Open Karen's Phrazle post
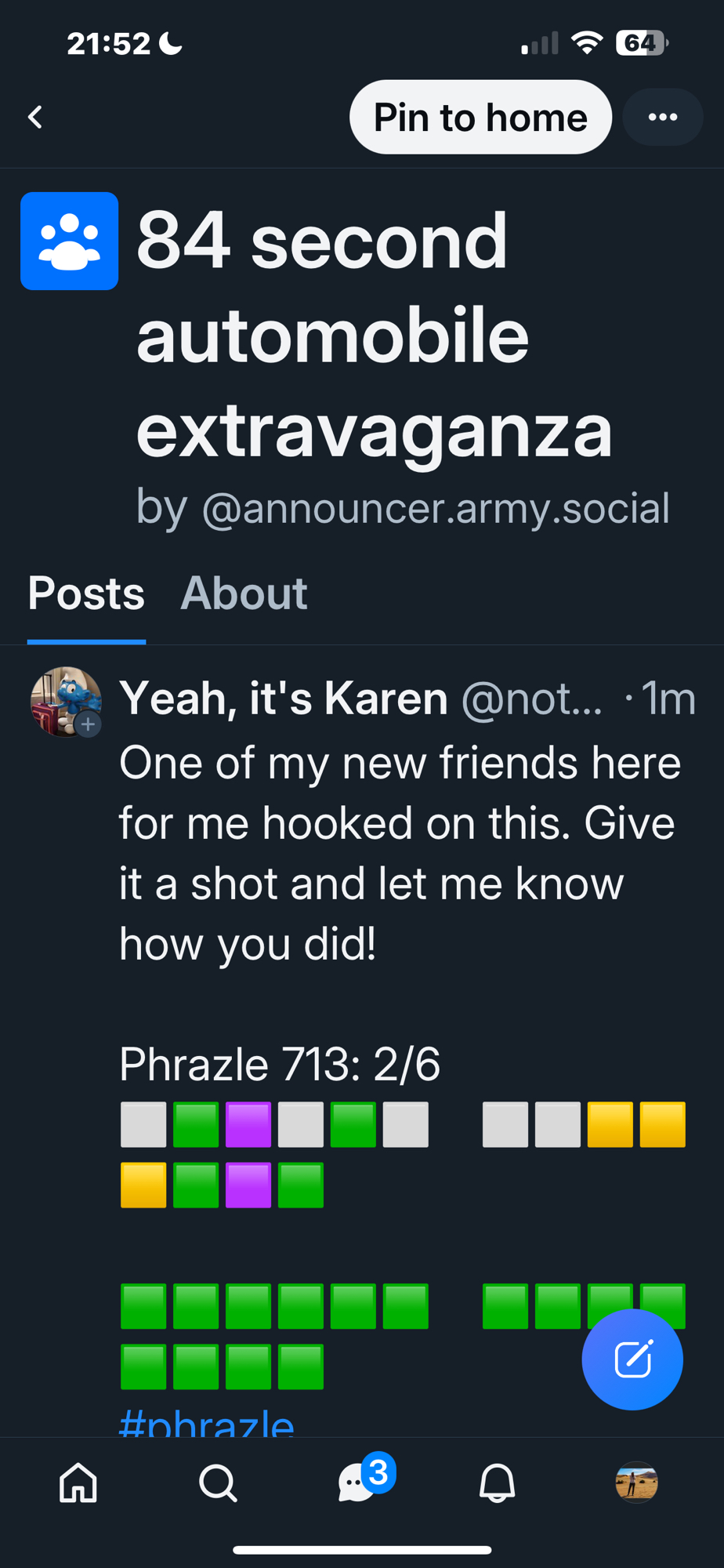The height and width of the screenshot is (1568, 724). click(400, 855)
